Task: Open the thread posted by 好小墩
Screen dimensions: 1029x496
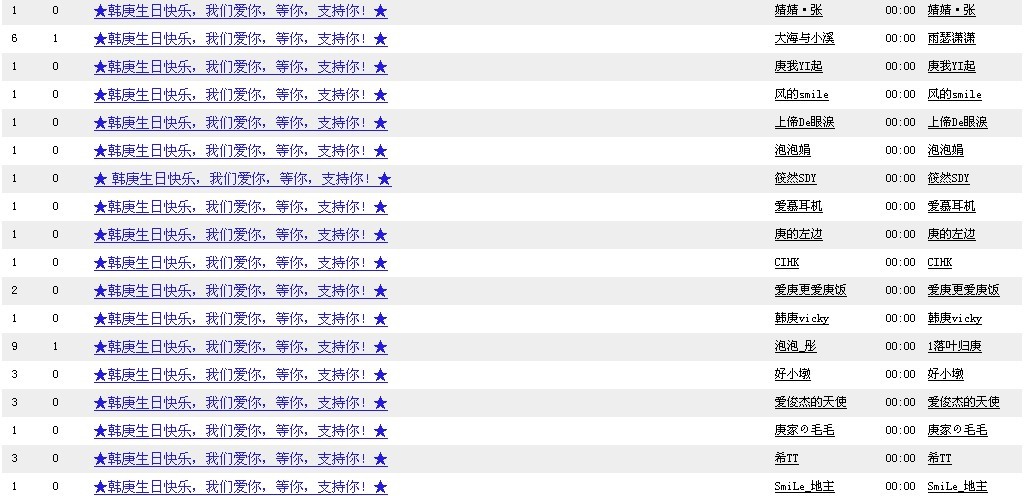Action: coord(241,375)
